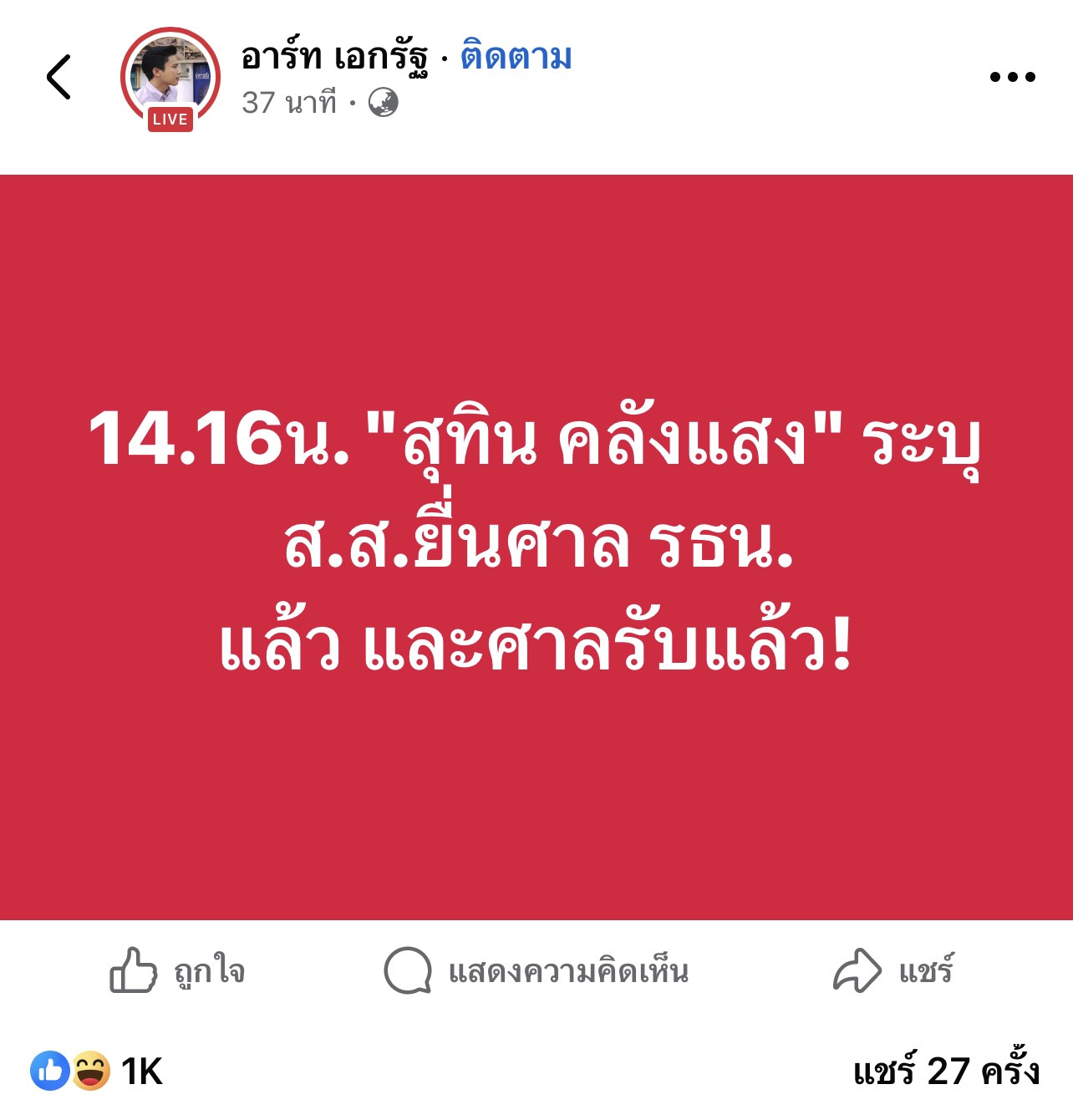Go back using the back arrow

[x=58, y=77]
